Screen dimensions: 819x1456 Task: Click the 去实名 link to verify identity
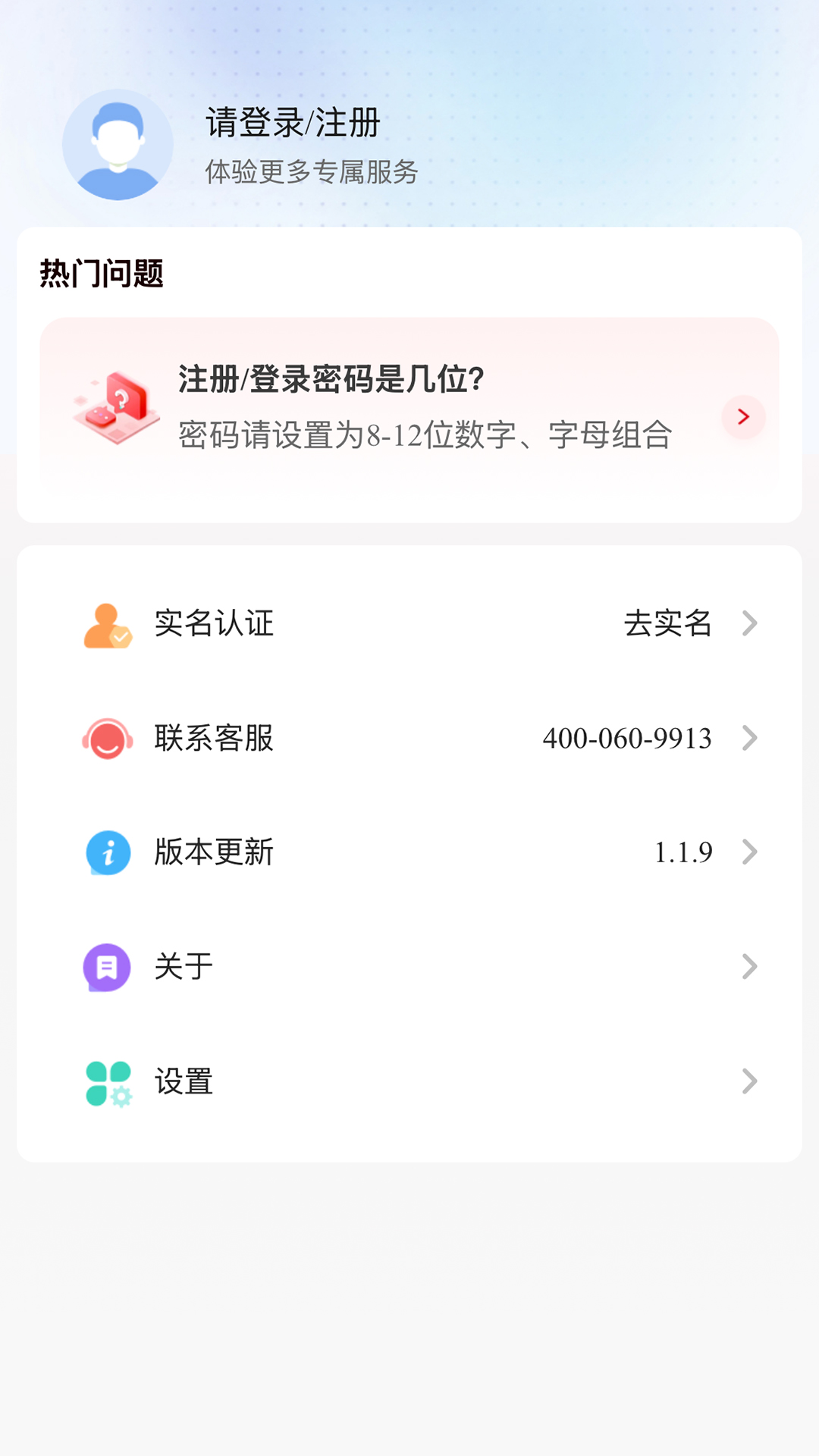[x=666, y=624]
